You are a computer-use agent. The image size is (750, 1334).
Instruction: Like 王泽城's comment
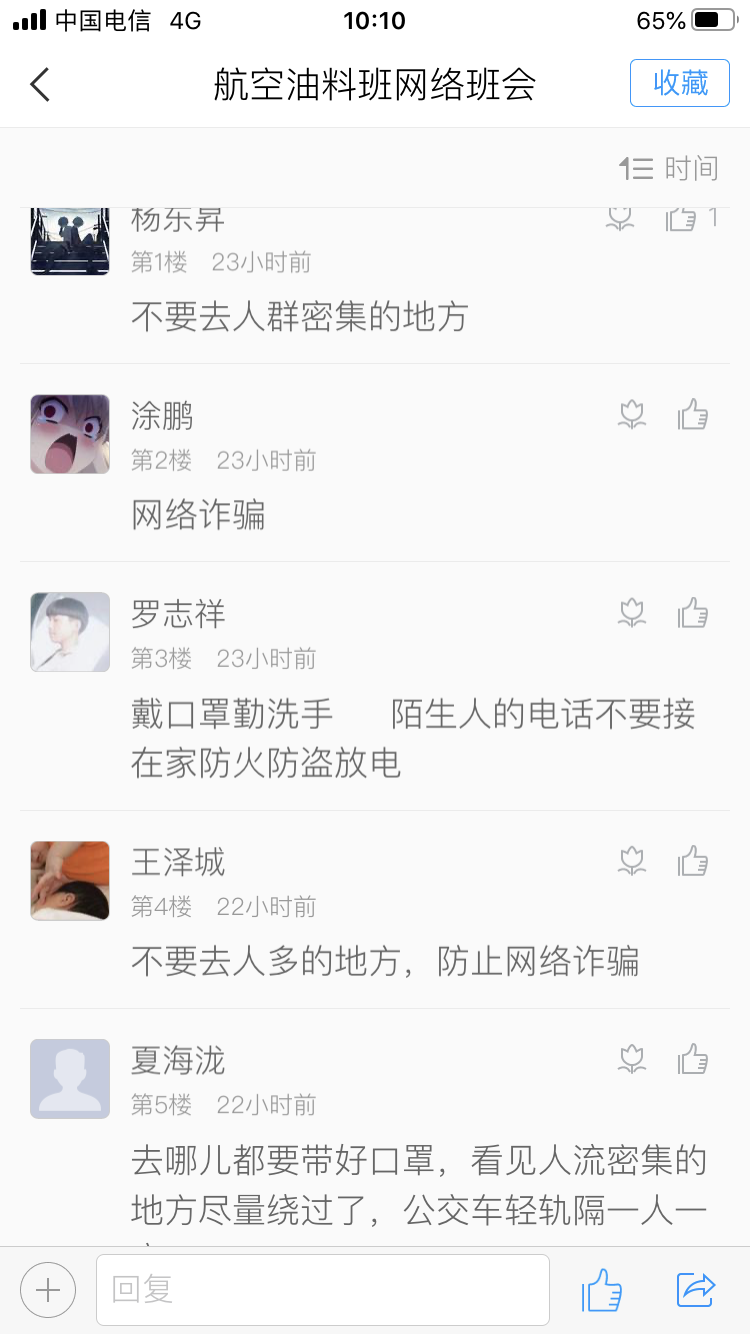(x=693, y=860)
